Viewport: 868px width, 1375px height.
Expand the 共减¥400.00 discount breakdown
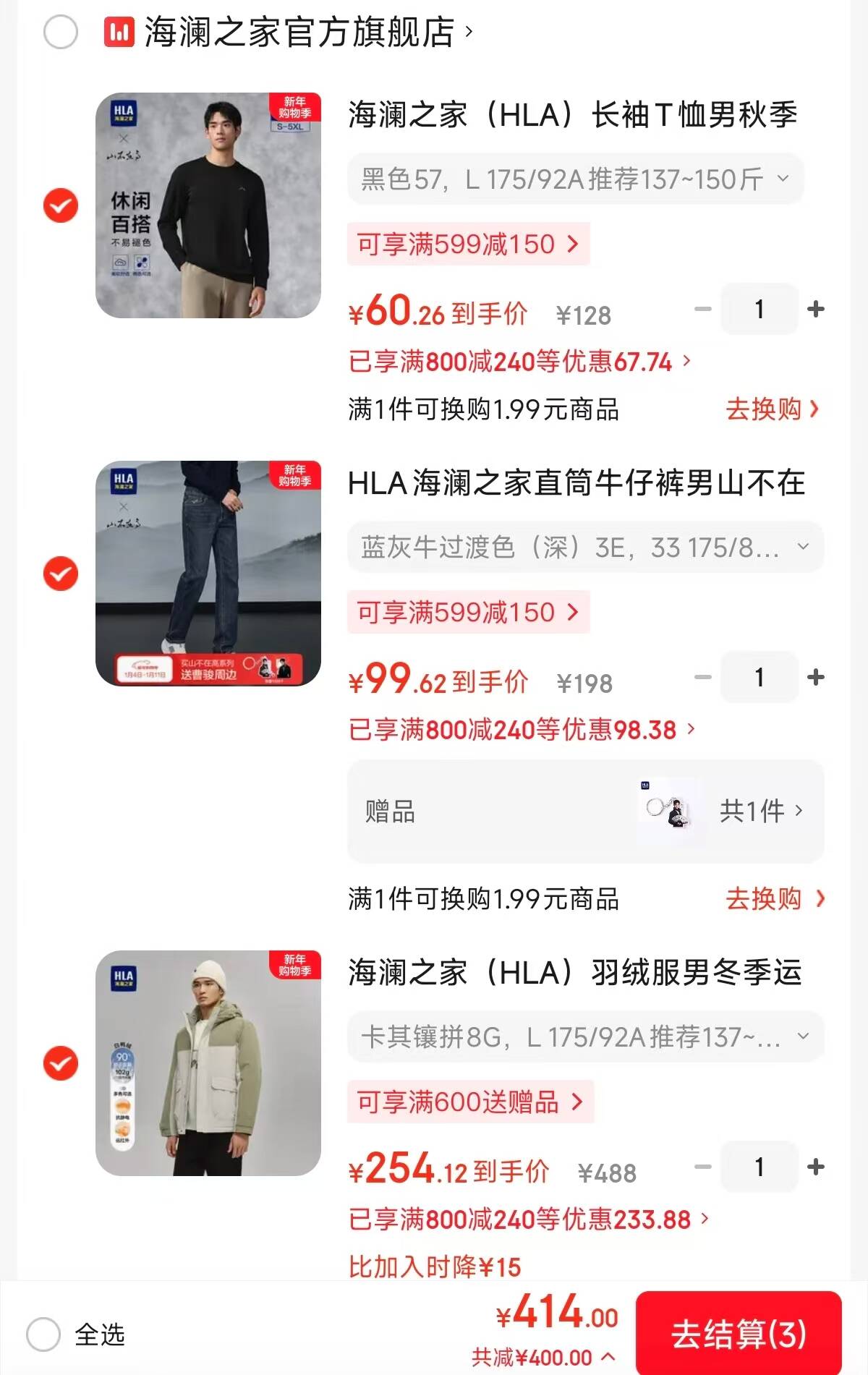coord(544,1358)
